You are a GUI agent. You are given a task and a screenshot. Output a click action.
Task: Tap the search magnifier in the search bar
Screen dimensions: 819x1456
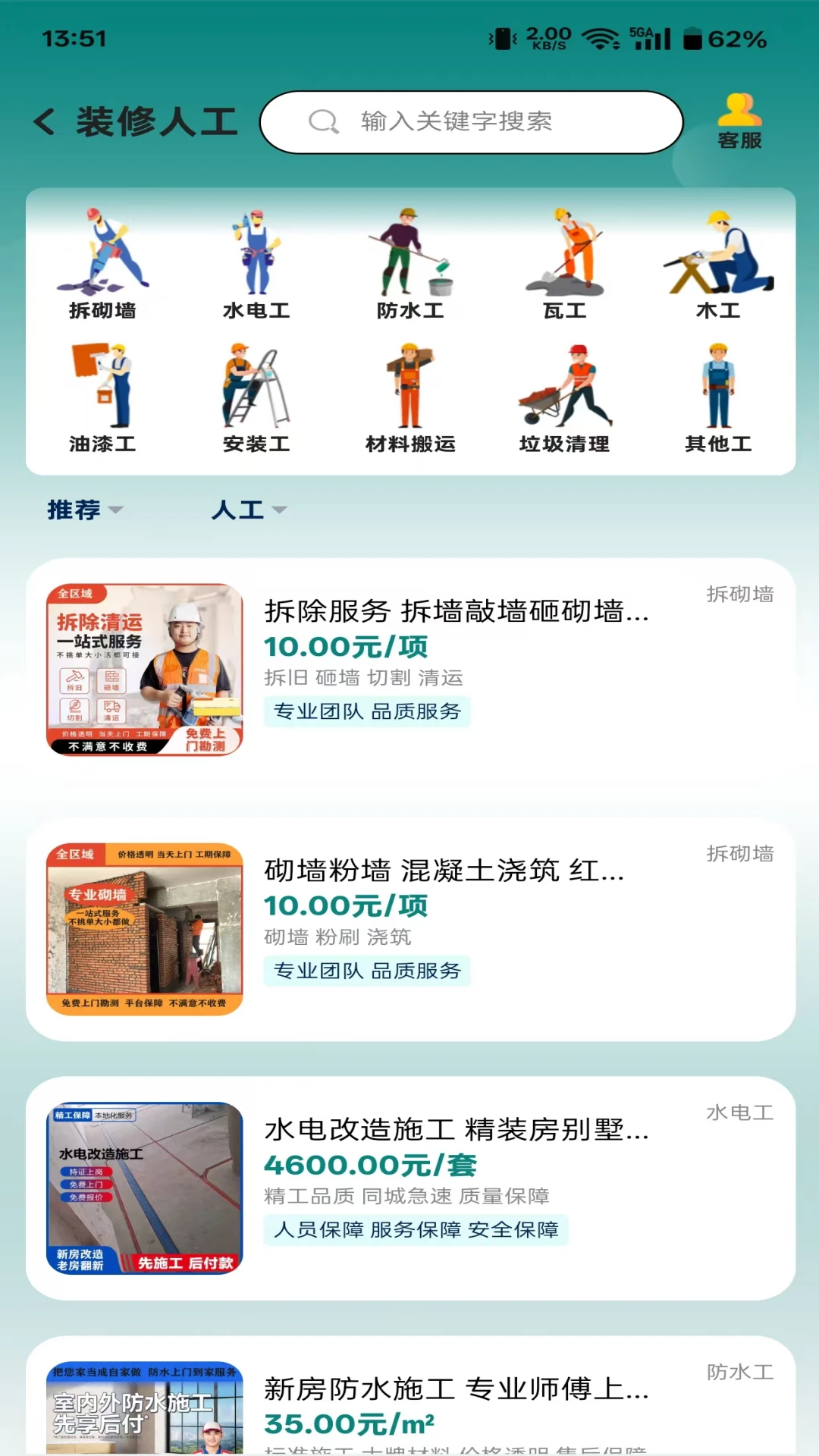click(325, 122)
